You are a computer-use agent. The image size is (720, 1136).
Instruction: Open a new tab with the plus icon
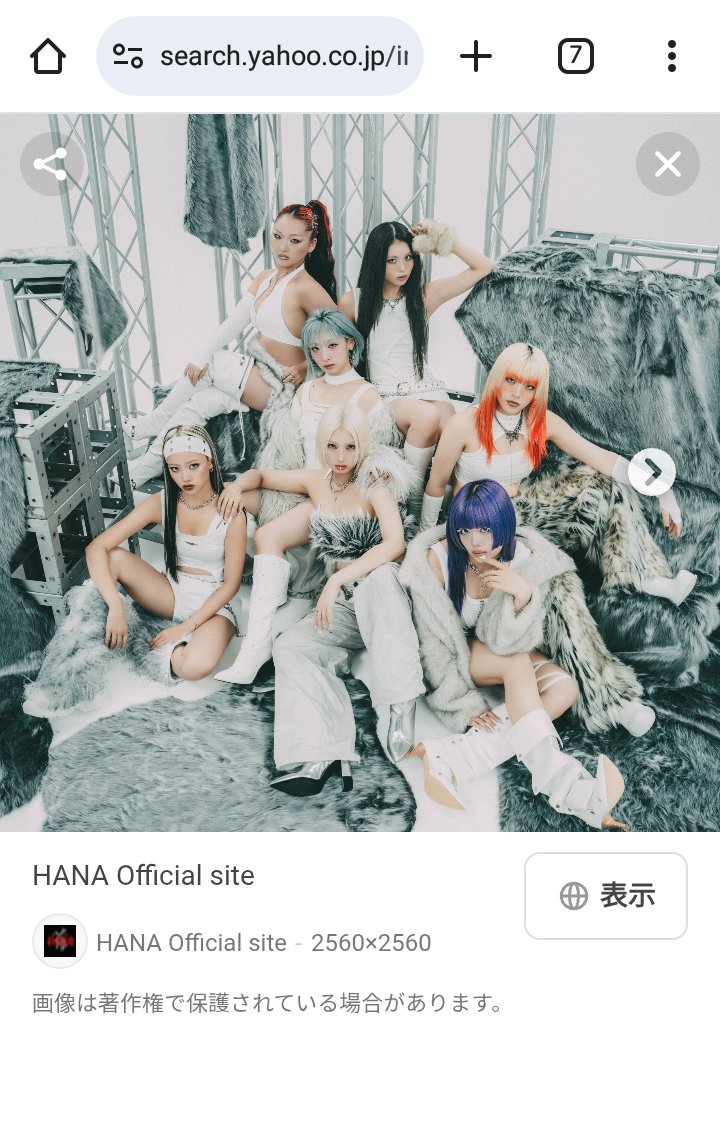tap(474, 56)
